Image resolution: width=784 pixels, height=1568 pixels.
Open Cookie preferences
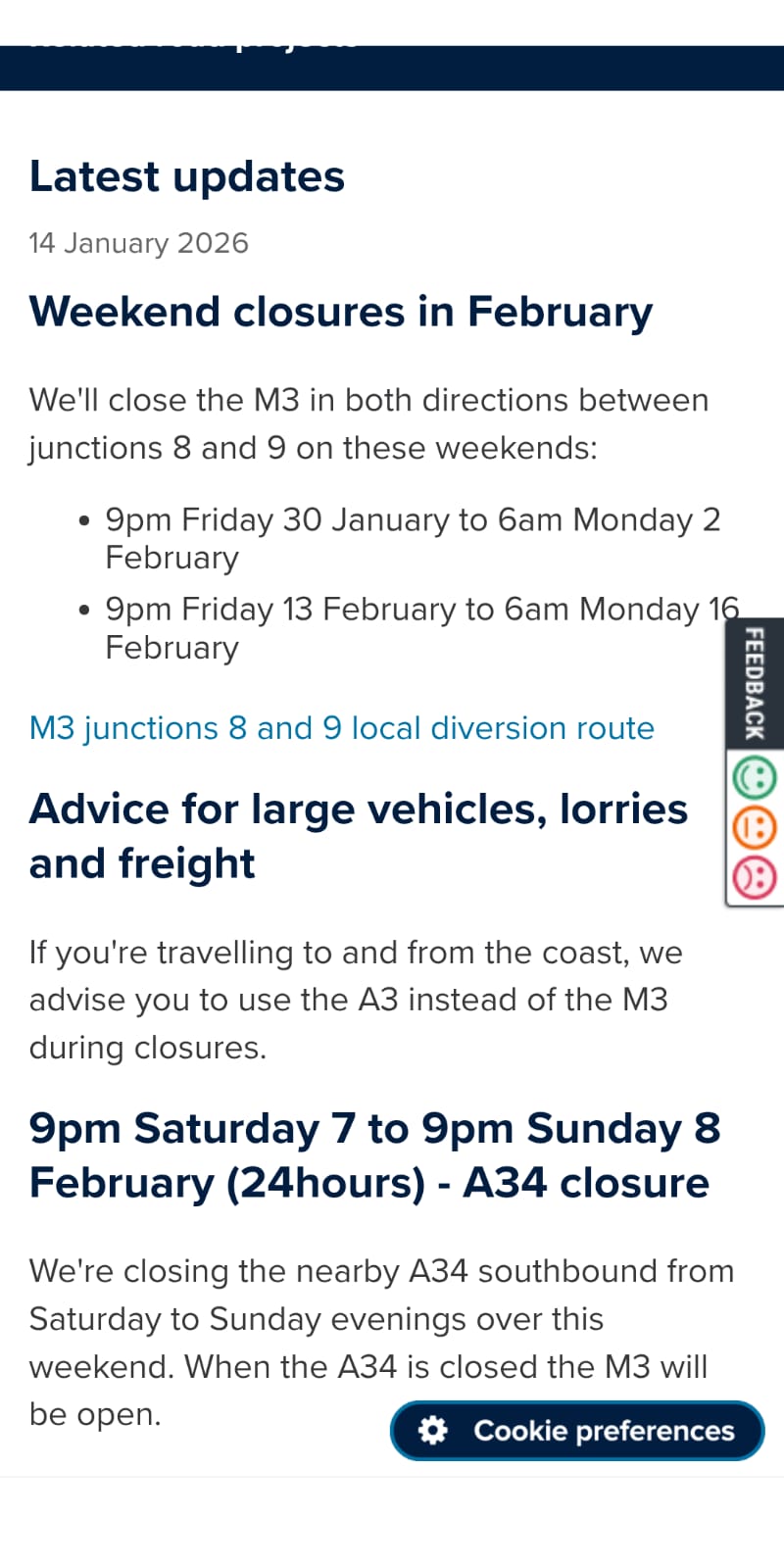[577, 1431]
